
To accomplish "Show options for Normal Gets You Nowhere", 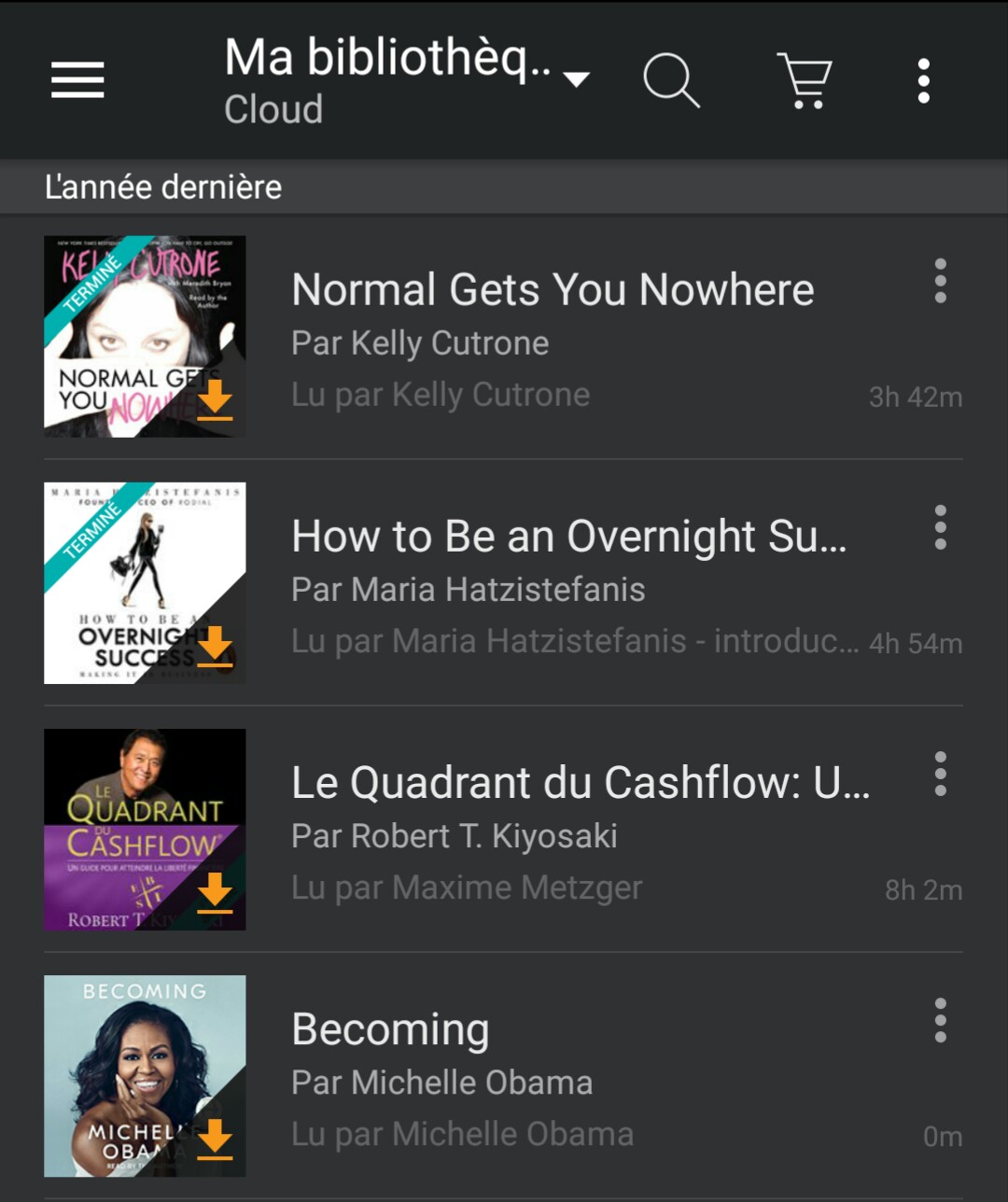I will click(940, 281).
